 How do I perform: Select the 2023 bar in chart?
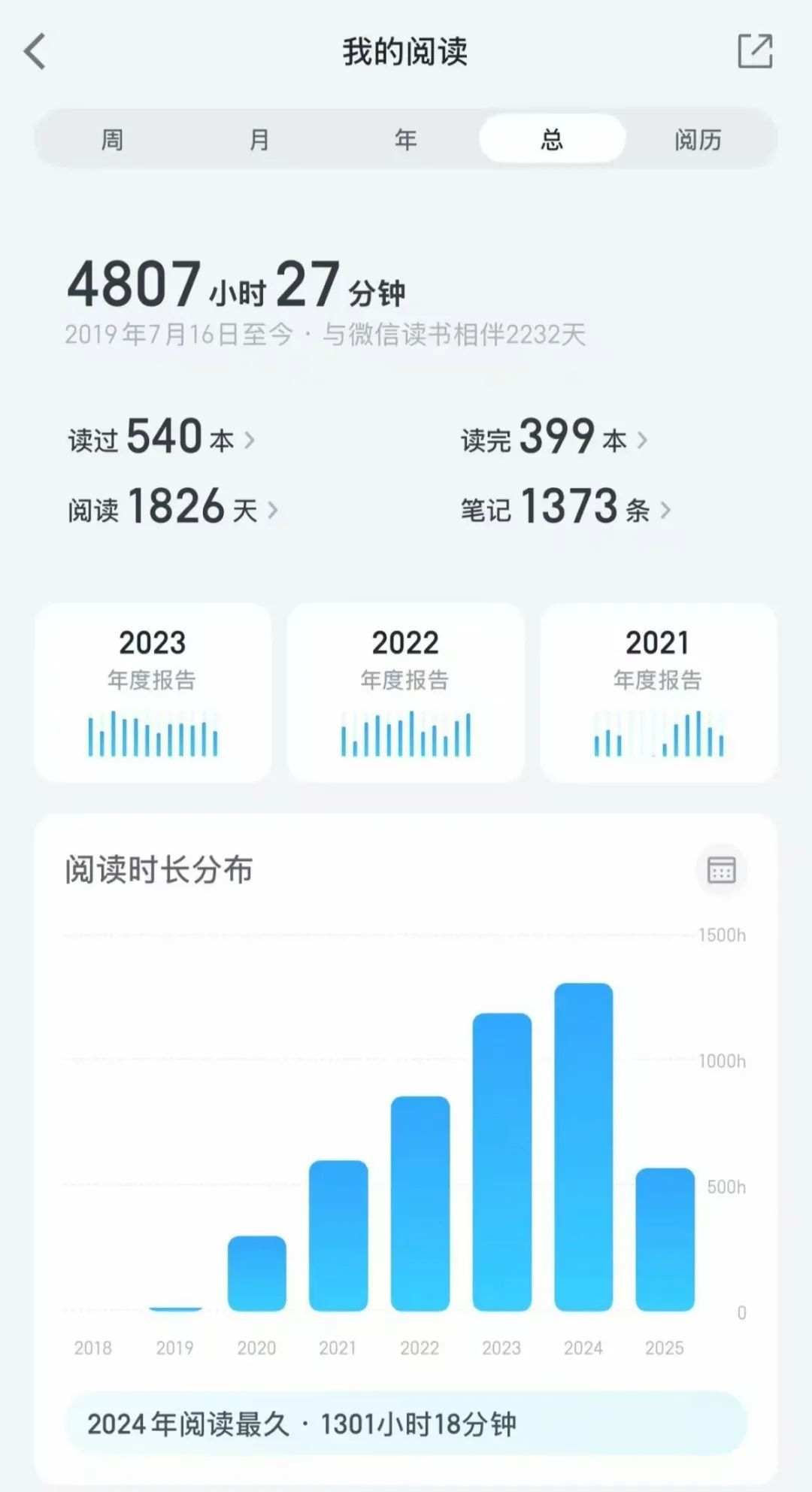coord(501,1162)
